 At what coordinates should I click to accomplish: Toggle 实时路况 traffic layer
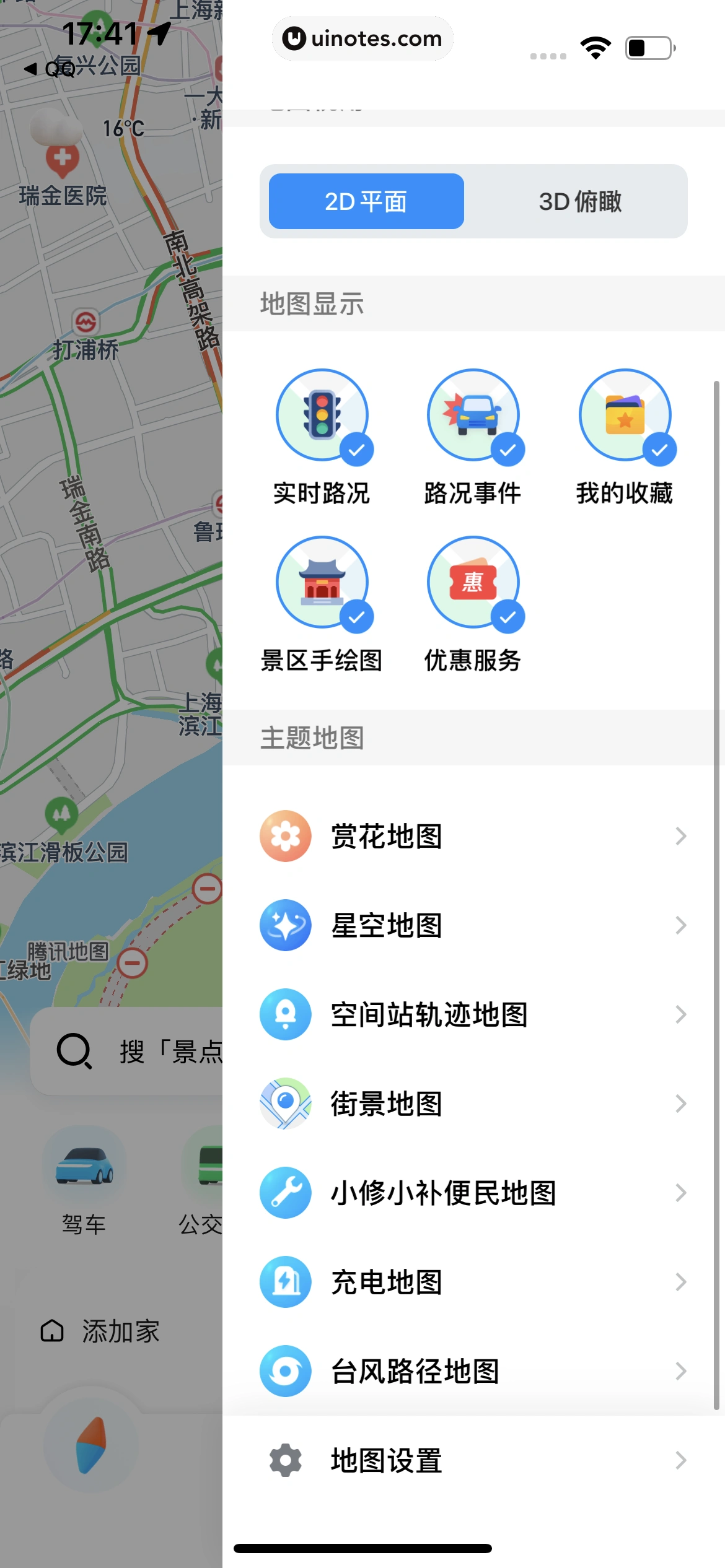click(x=322, y=416)
